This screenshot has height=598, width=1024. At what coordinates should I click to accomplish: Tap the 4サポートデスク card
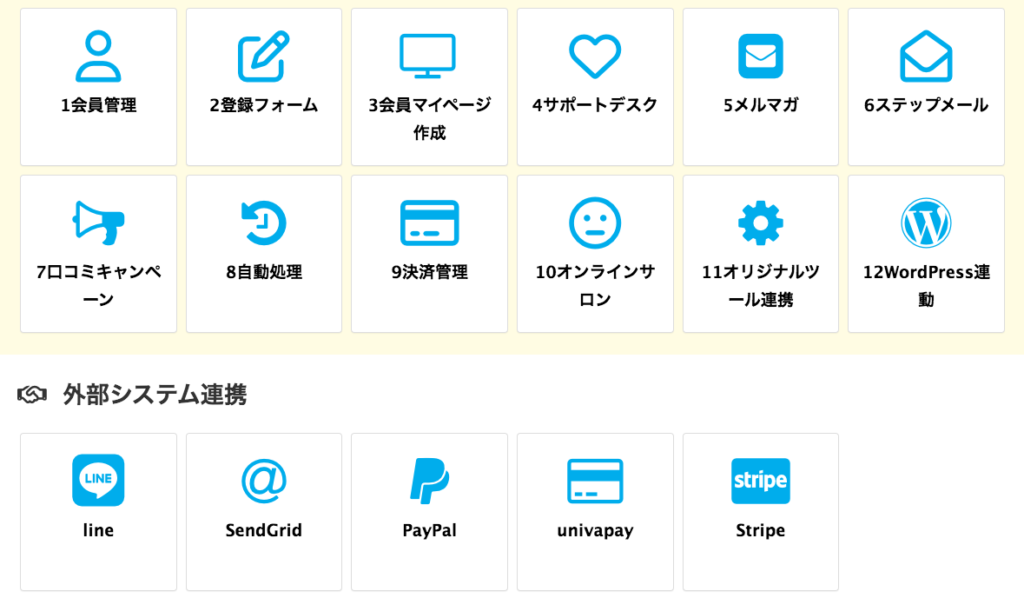[x=595, y=87]
